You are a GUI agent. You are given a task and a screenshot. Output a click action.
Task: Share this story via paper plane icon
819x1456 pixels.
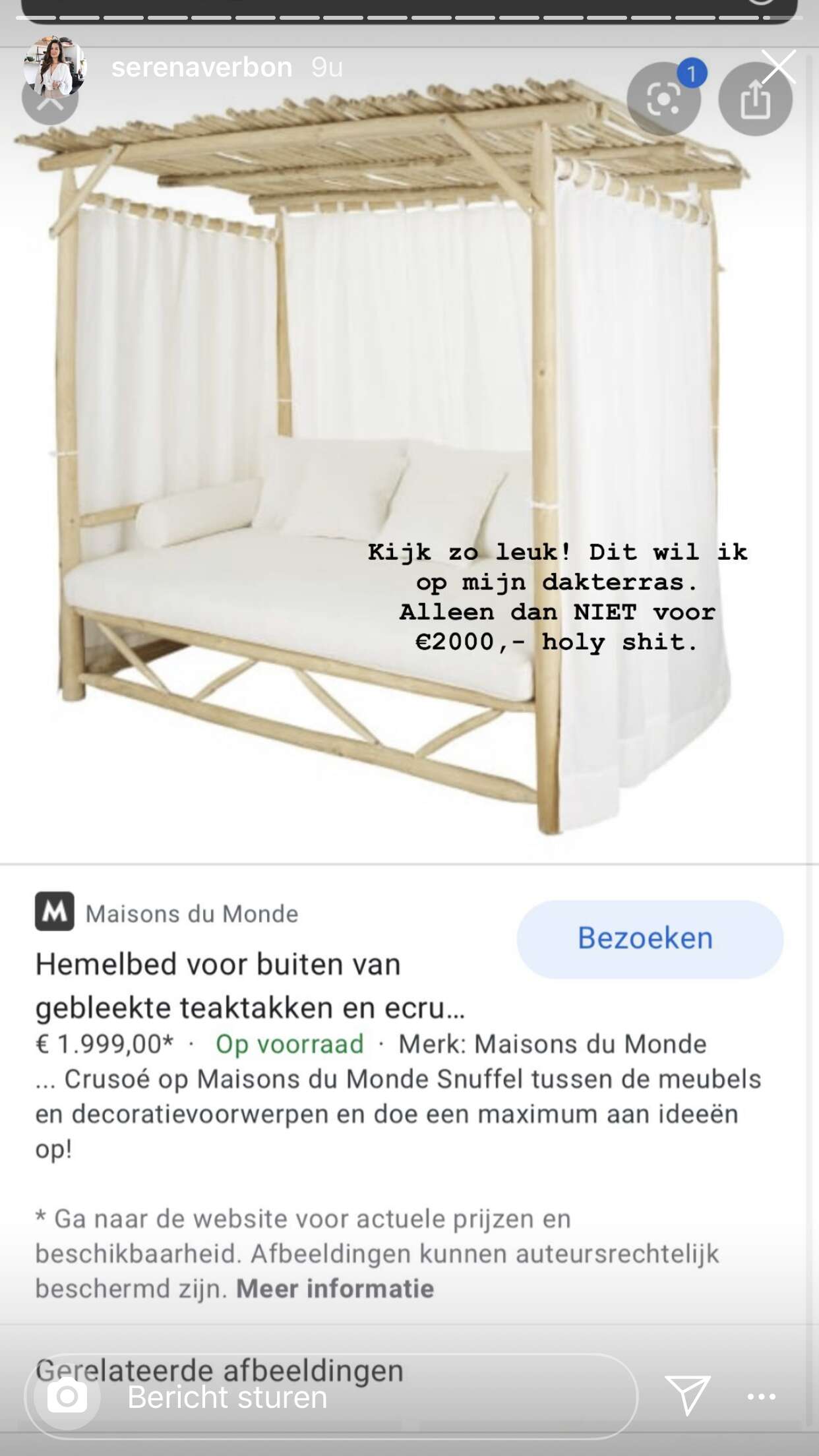point(687,1395)
